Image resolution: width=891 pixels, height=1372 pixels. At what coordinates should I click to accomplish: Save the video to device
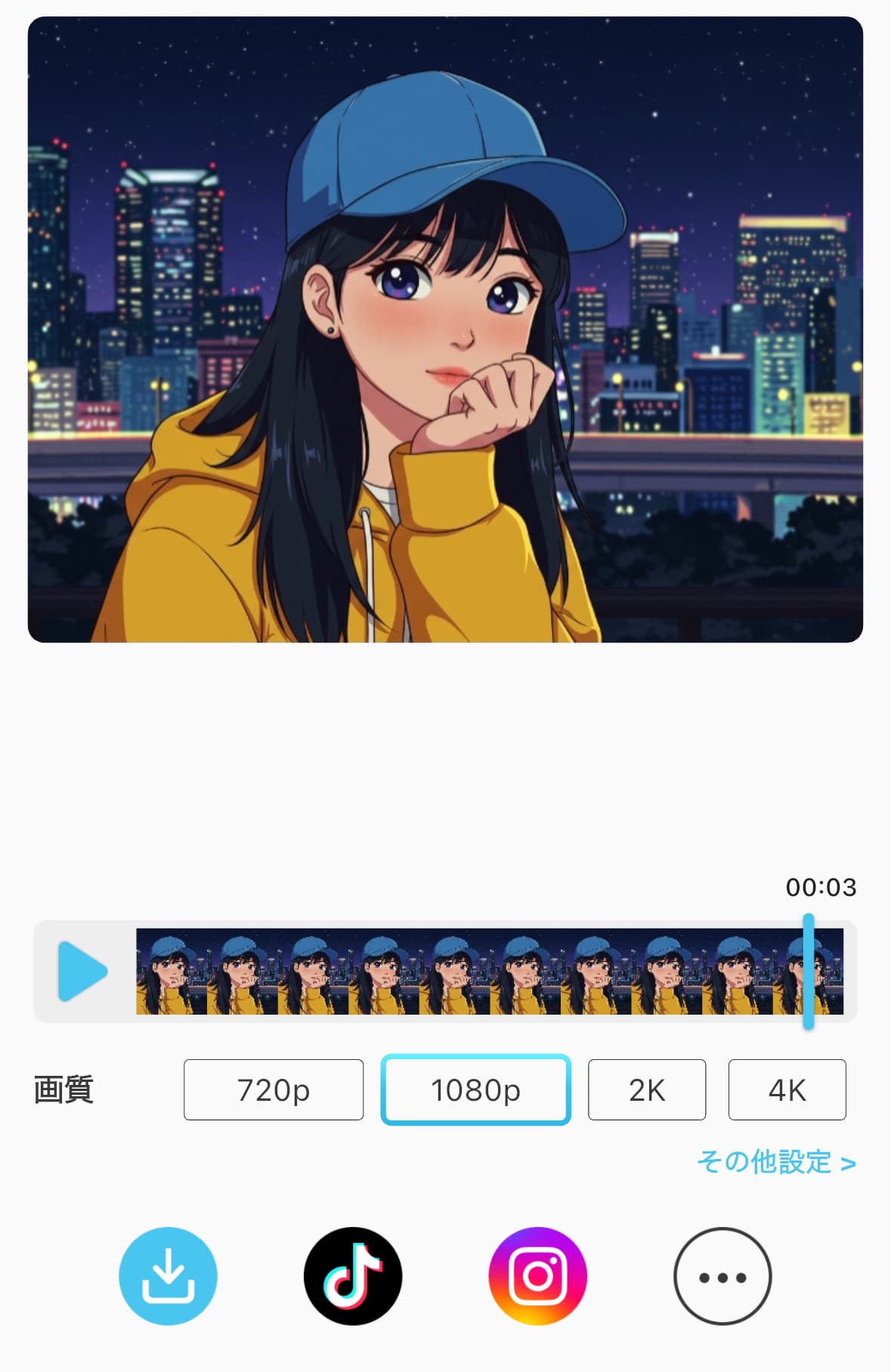pyautogui.click(x=168, y=1276)
